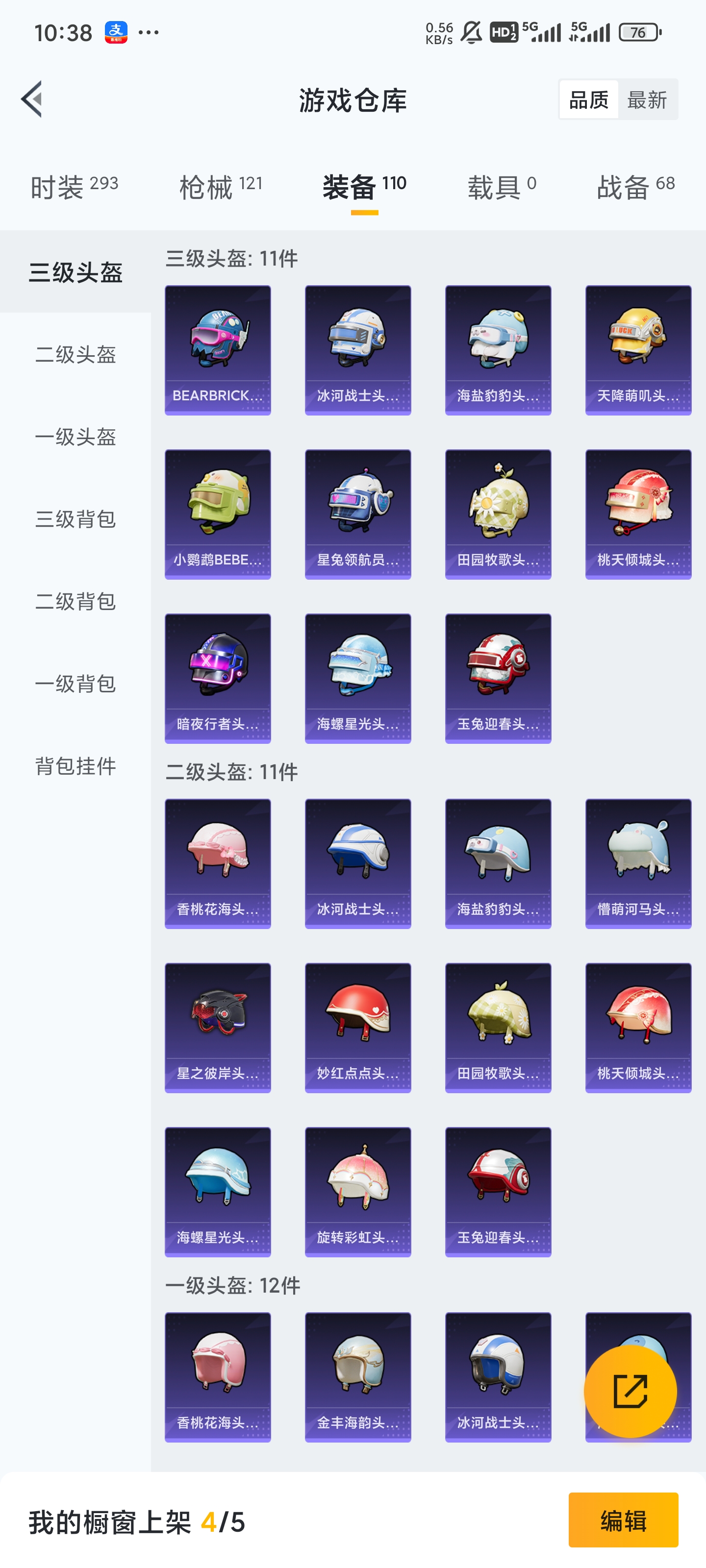Viewport: 706px width, 1568px height.
Task: Open the BEARBRICK helmet item
Action: (x=218, y=350)
